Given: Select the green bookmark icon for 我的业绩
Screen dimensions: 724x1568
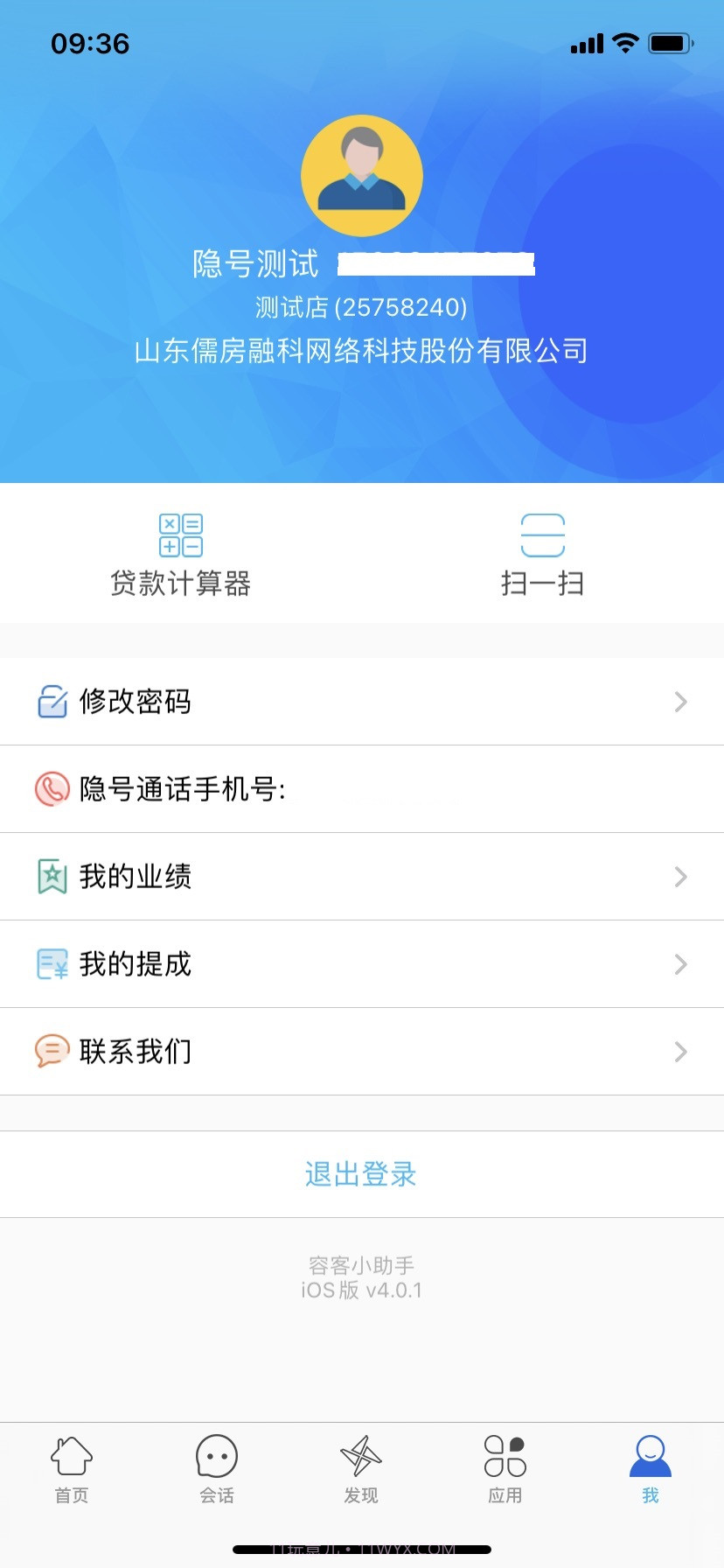Looking at the screenshot, I should [52, 876].
